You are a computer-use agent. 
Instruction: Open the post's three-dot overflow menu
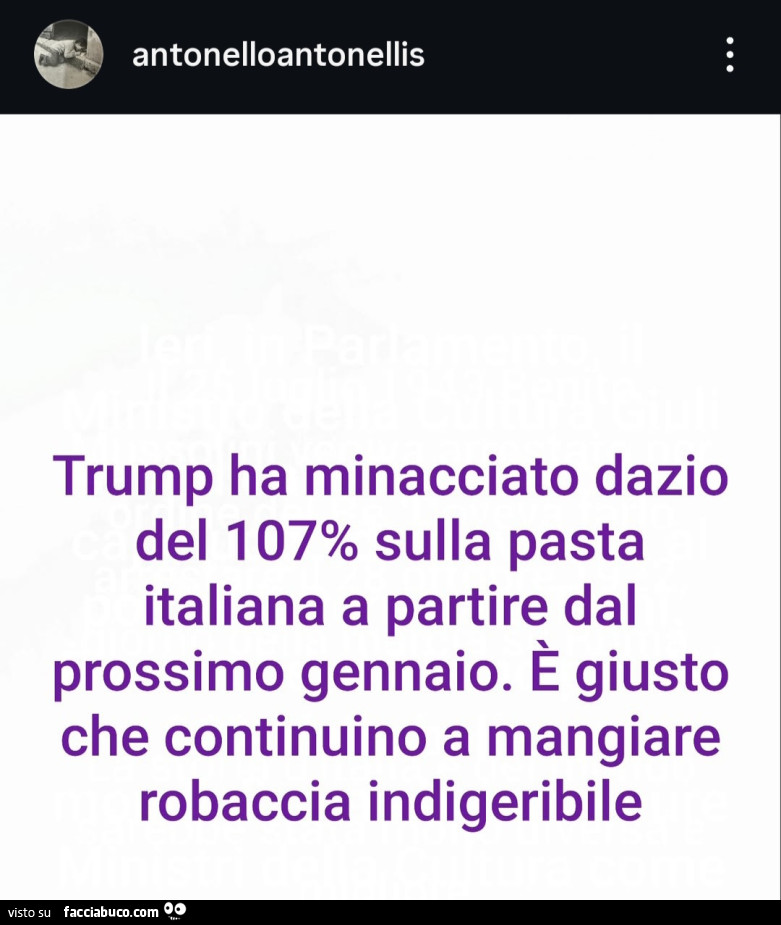[730, 55]
